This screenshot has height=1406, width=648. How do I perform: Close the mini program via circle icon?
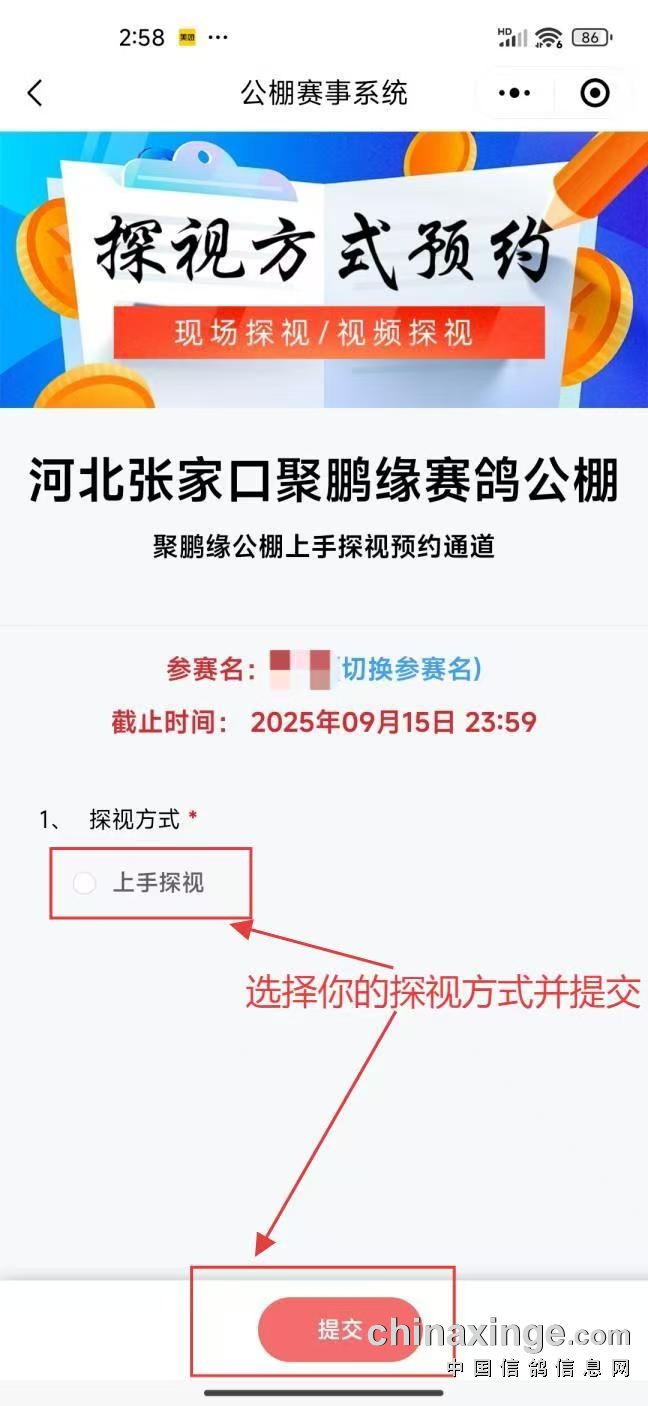point(595,94)
